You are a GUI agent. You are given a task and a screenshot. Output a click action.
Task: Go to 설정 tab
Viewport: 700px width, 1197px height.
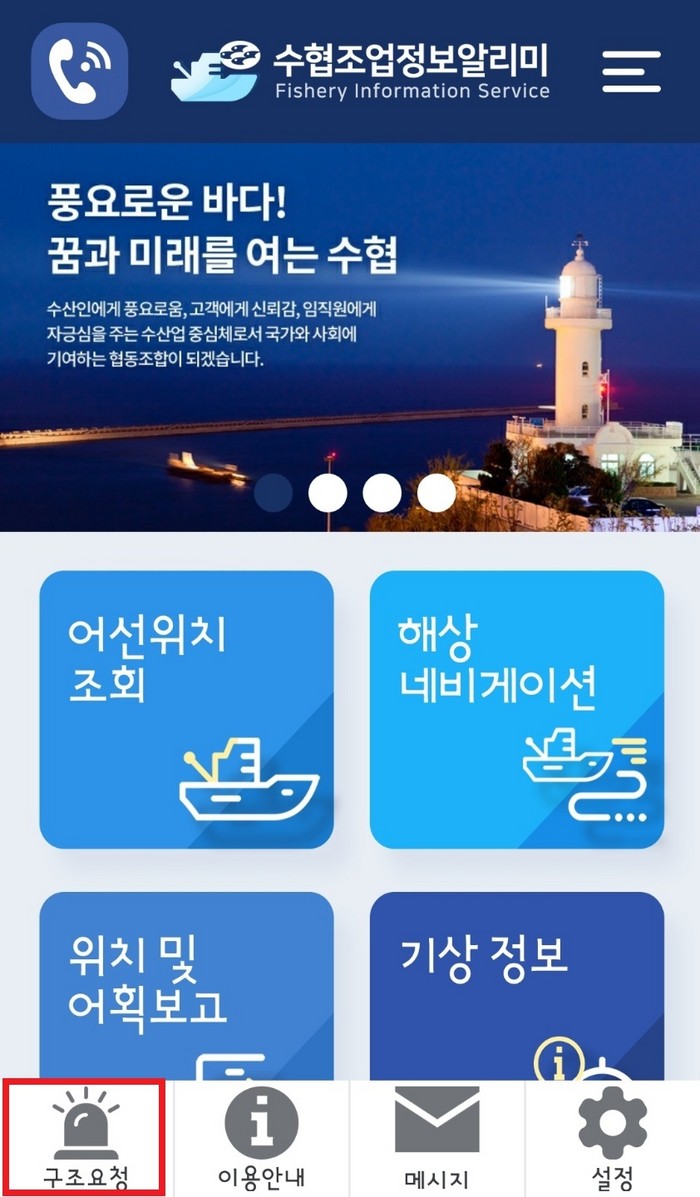coord(612,1138)
